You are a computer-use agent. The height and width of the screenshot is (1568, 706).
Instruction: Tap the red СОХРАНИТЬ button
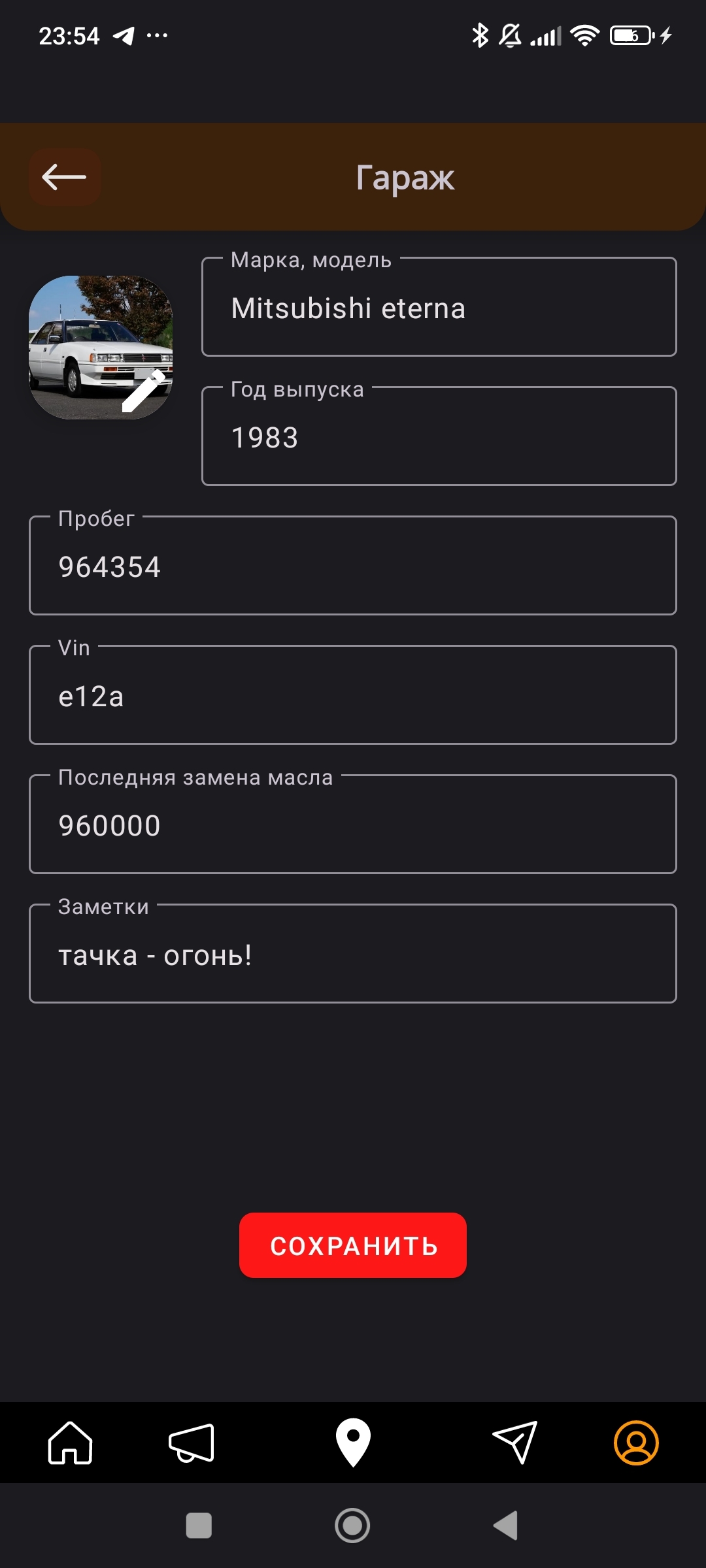[353, 1245]
